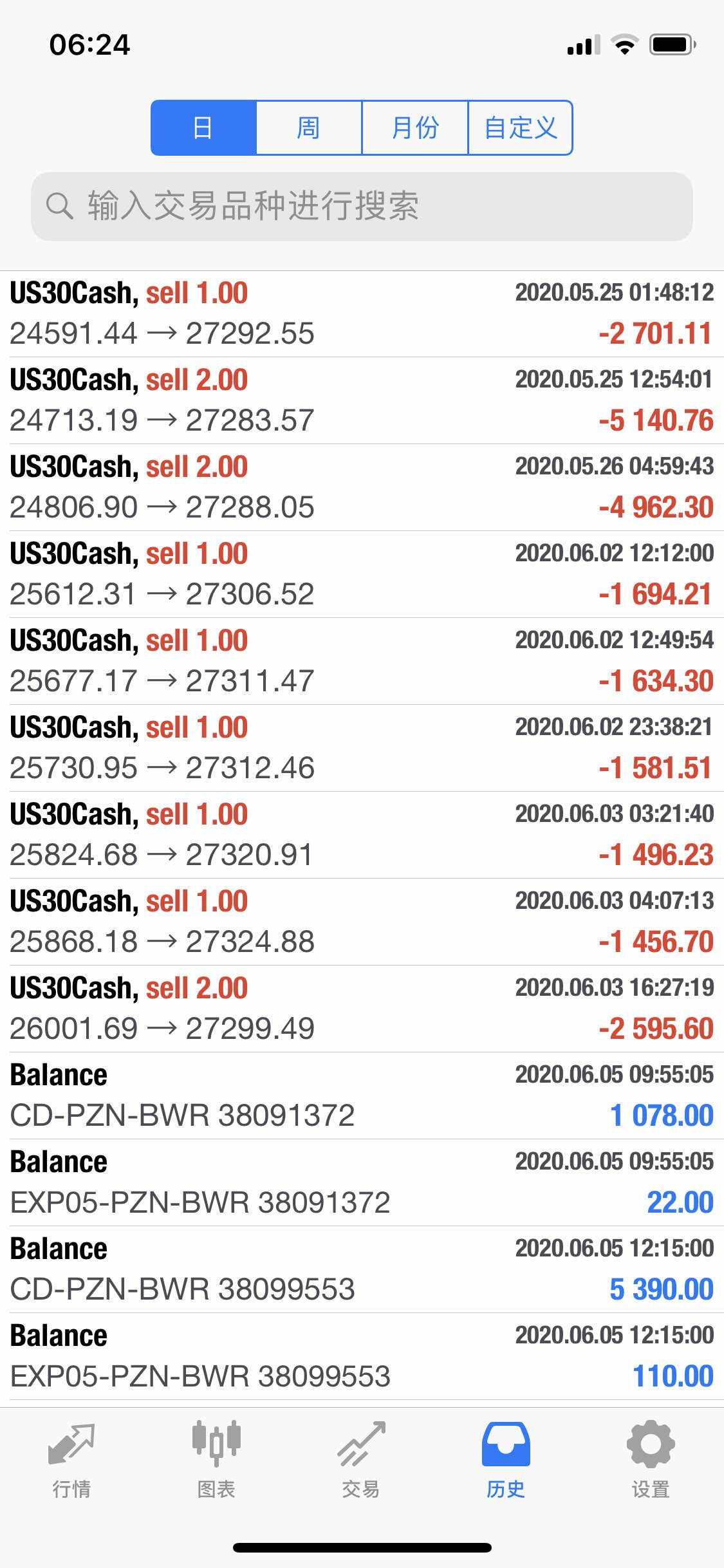Open the US30Cash trade with loss -5 140.76
This screenshot has height=1568, width=724.
[362, 401]
